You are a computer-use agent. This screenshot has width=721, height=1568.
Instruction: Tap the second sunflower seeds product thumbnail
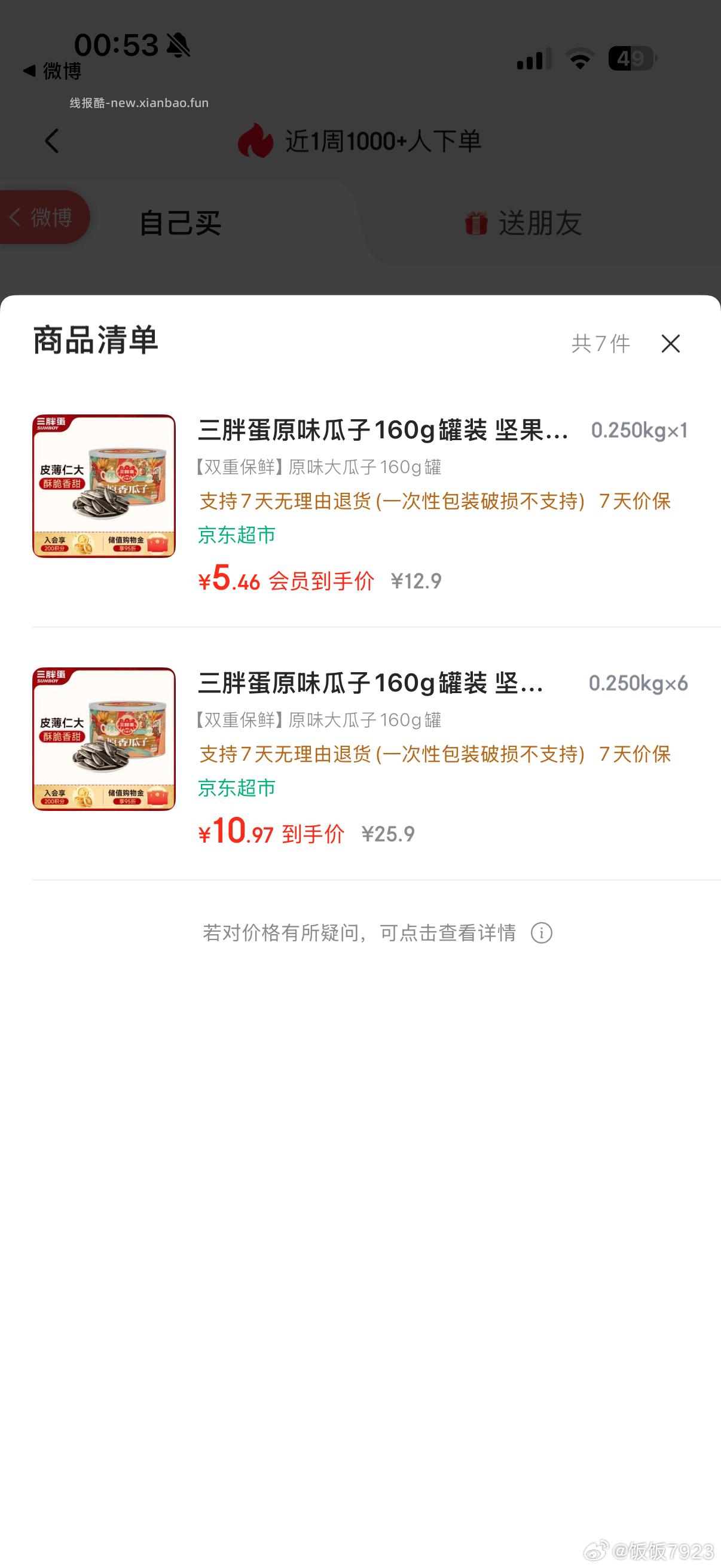pyautogui.click(x=103, y=739)
